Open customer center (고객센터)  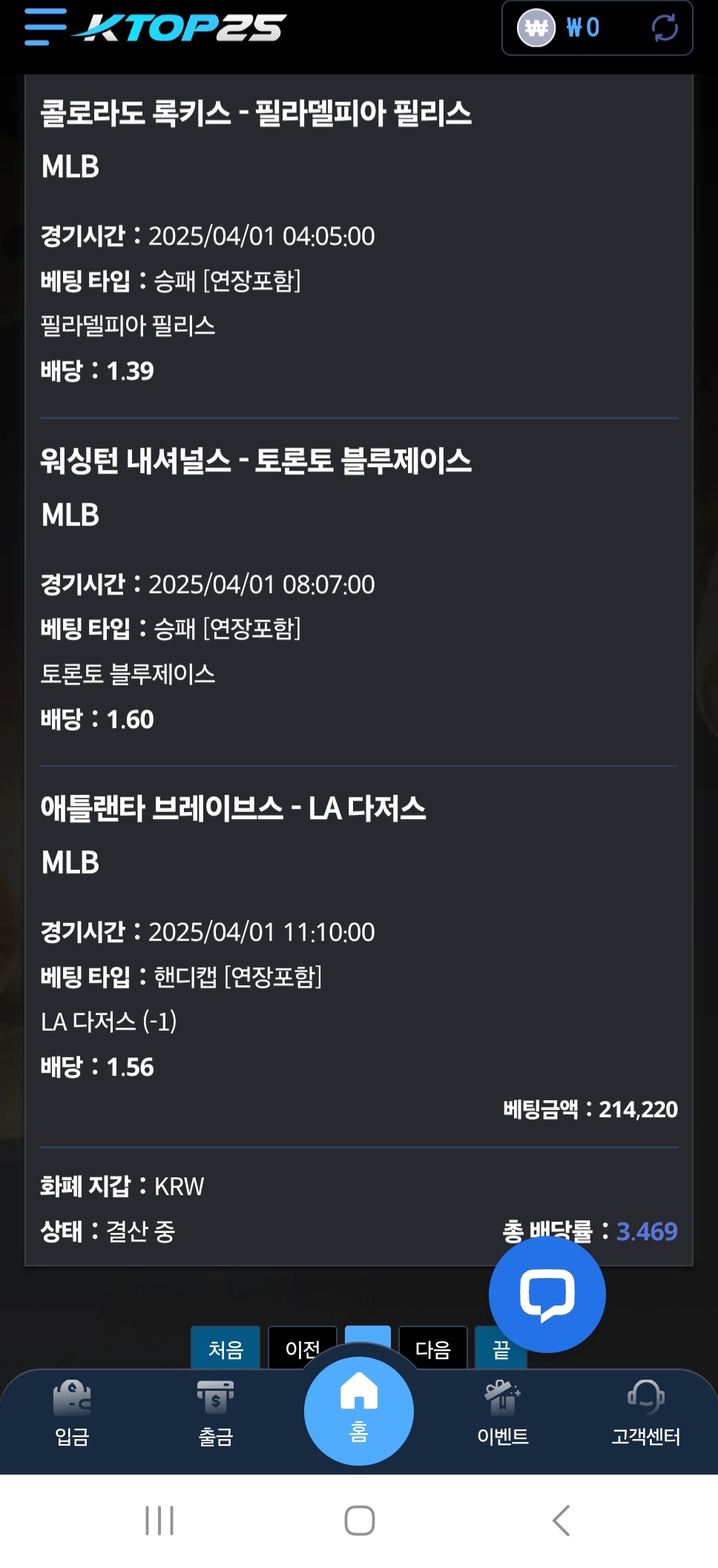[x=645, y=1413]
